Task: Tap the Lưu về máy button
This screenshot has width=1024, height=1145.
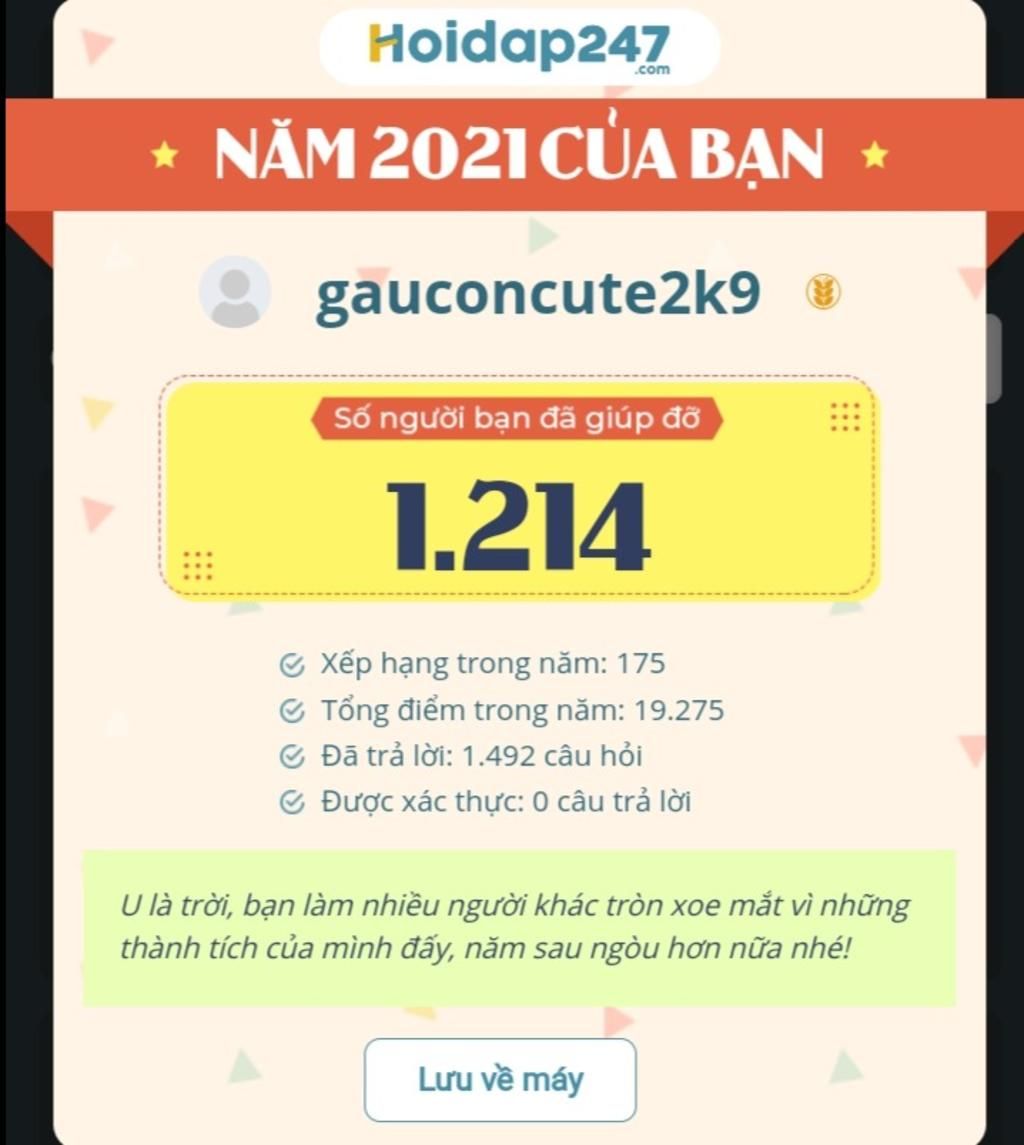Action: (500, 1080)
